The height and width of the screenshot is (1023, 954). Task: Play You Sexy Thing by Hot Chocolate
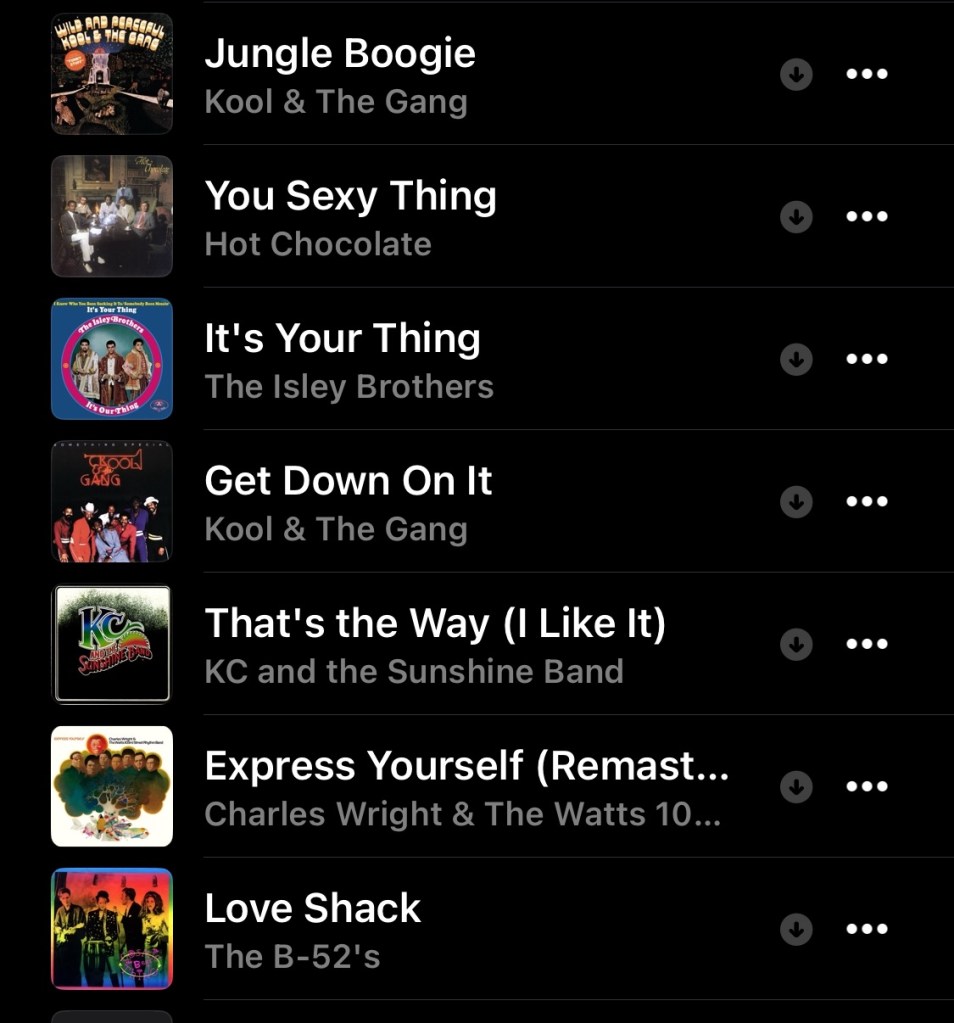click(x=350, y=217)
